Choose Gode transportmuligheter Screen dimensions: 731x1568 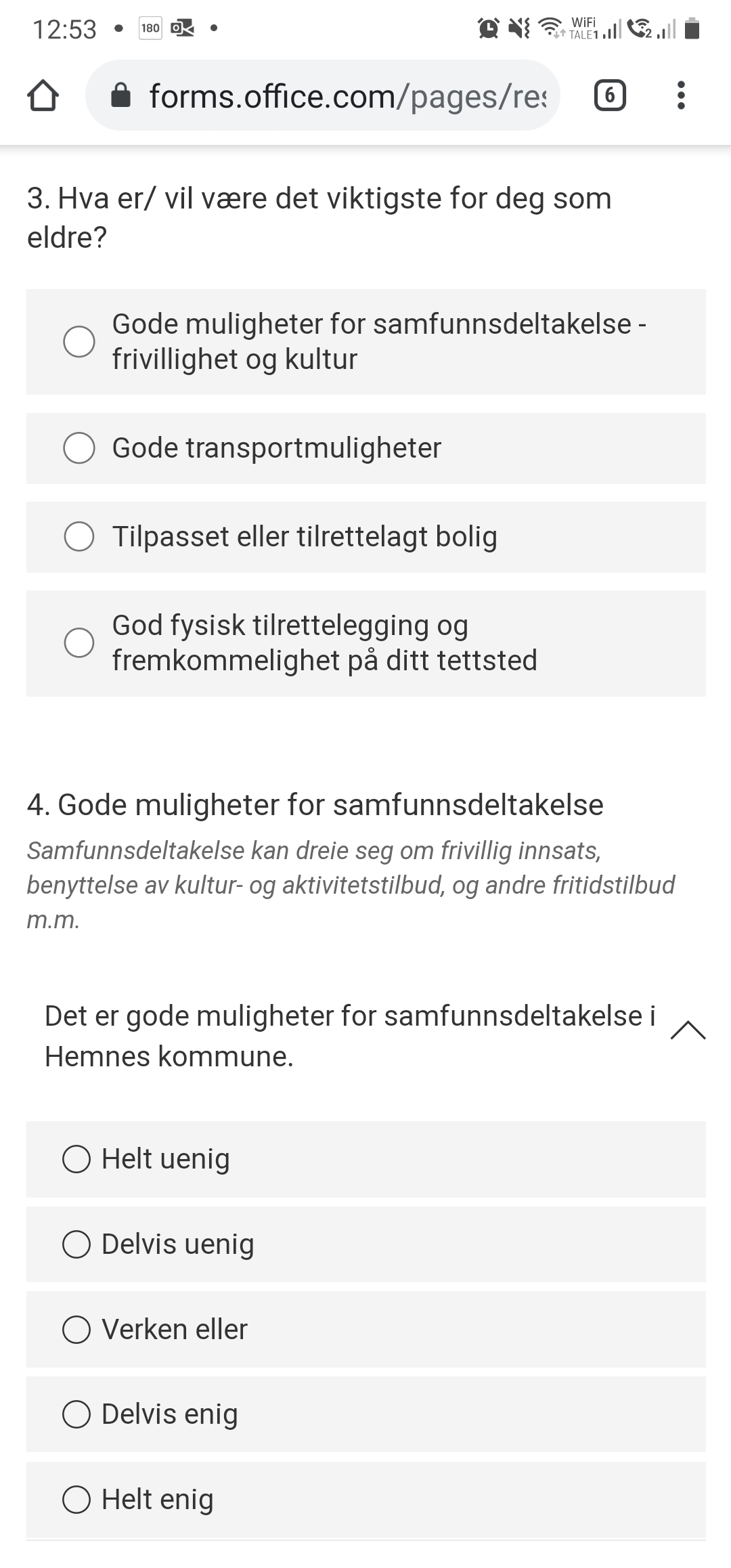tap(366, 448)
